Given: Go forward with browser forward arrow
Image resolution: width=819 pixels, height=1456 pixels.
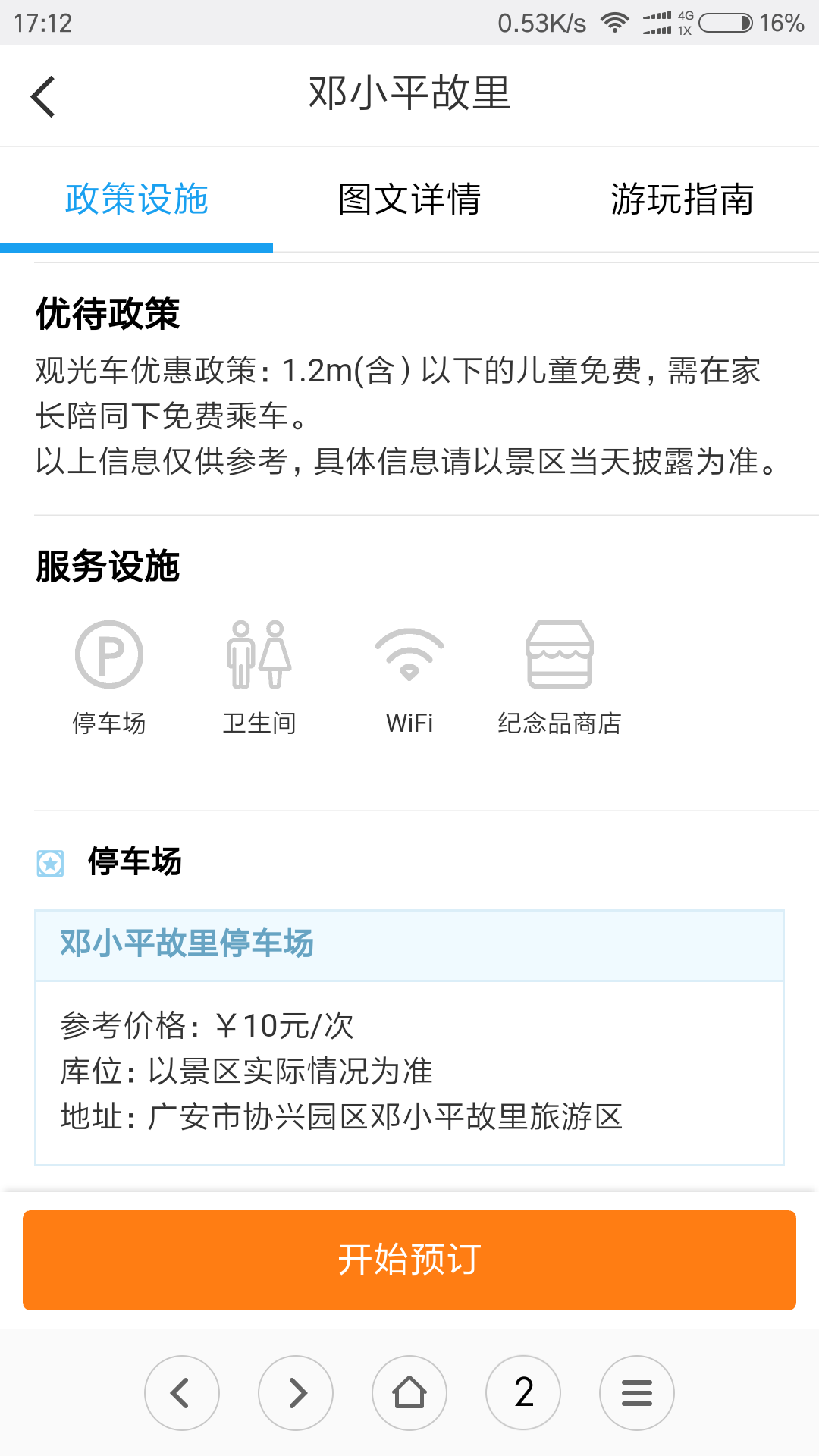Looking at the screenshot, I should pos(296,1393).
